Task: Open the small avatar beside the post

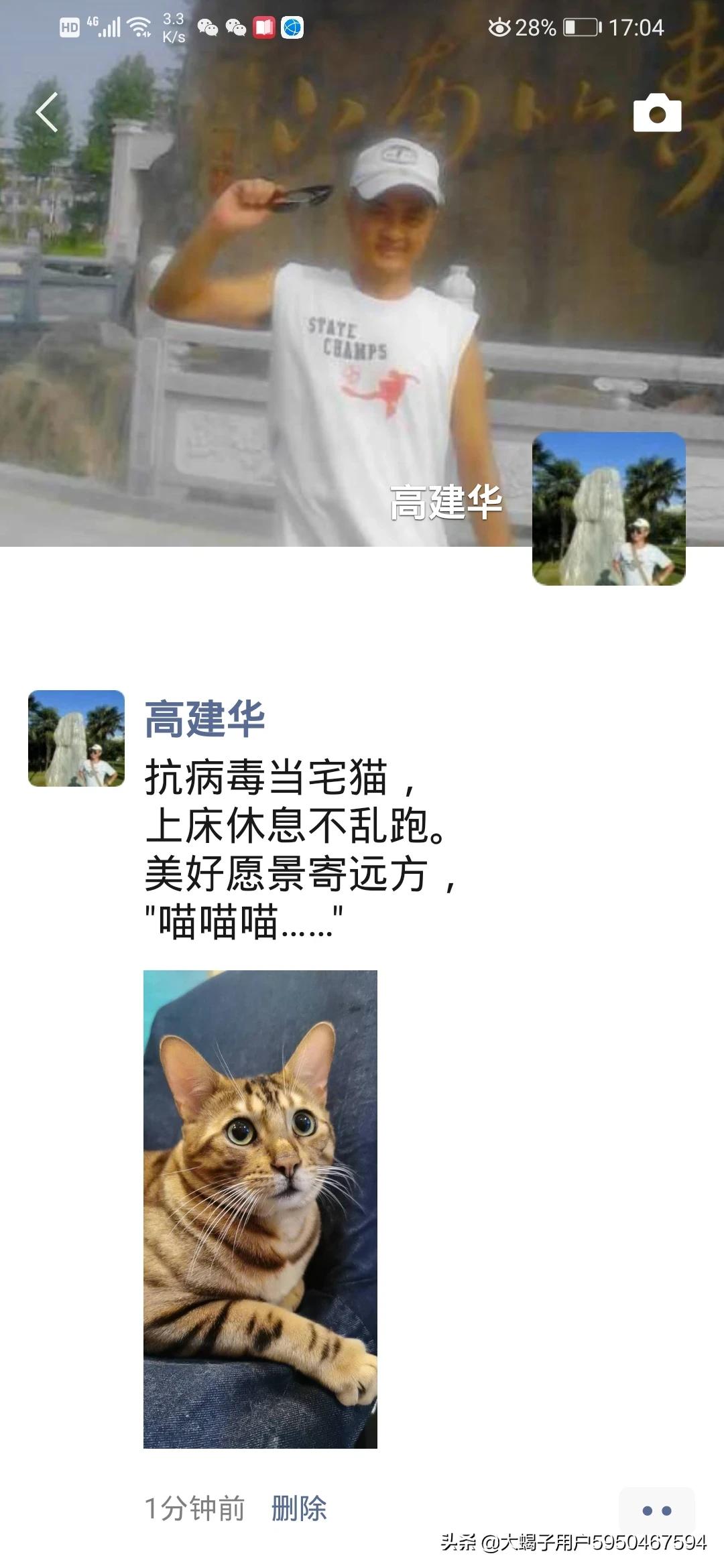Action: [76, 738]
